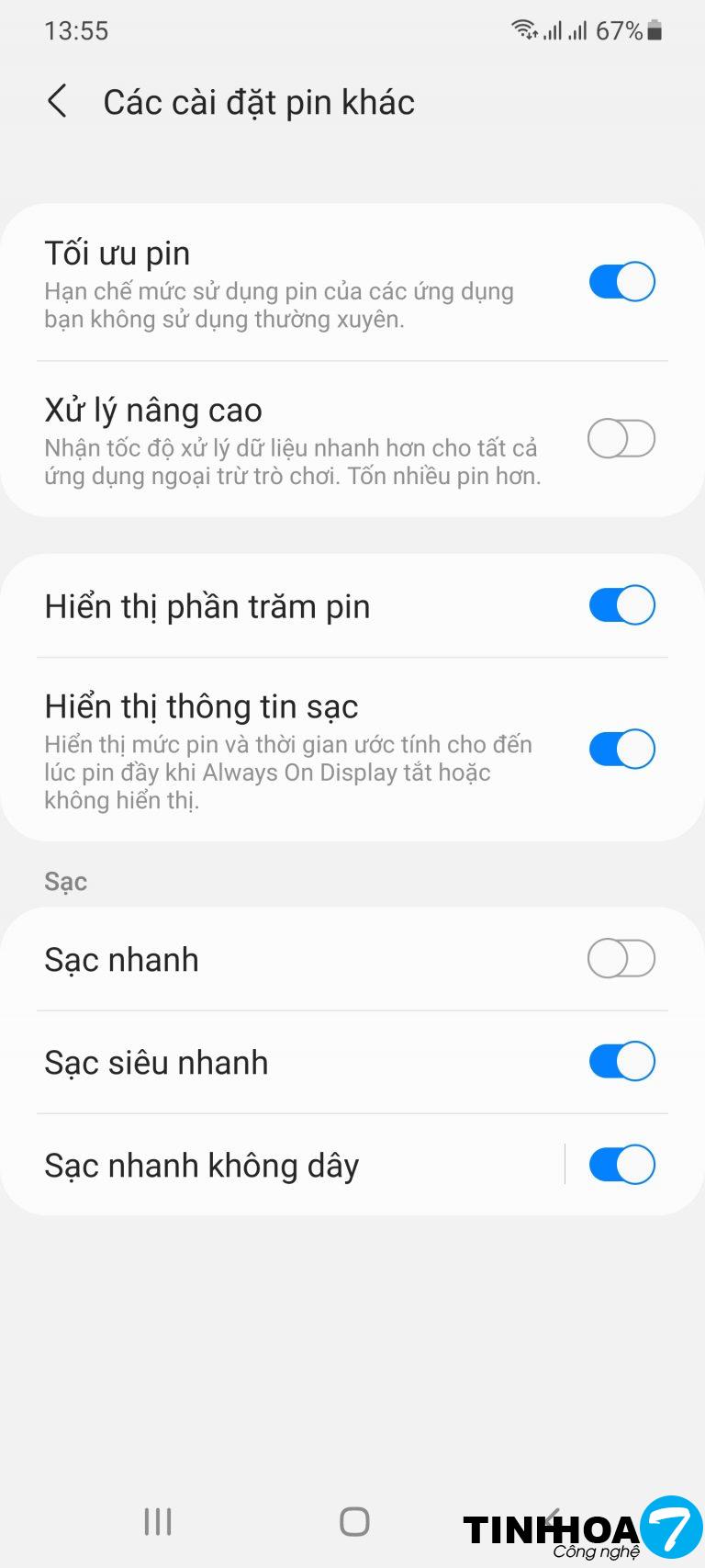Toggle off Hiển thị thông tin sạc
Viewport: 705px width, 1568px height.
coord(621,749)
